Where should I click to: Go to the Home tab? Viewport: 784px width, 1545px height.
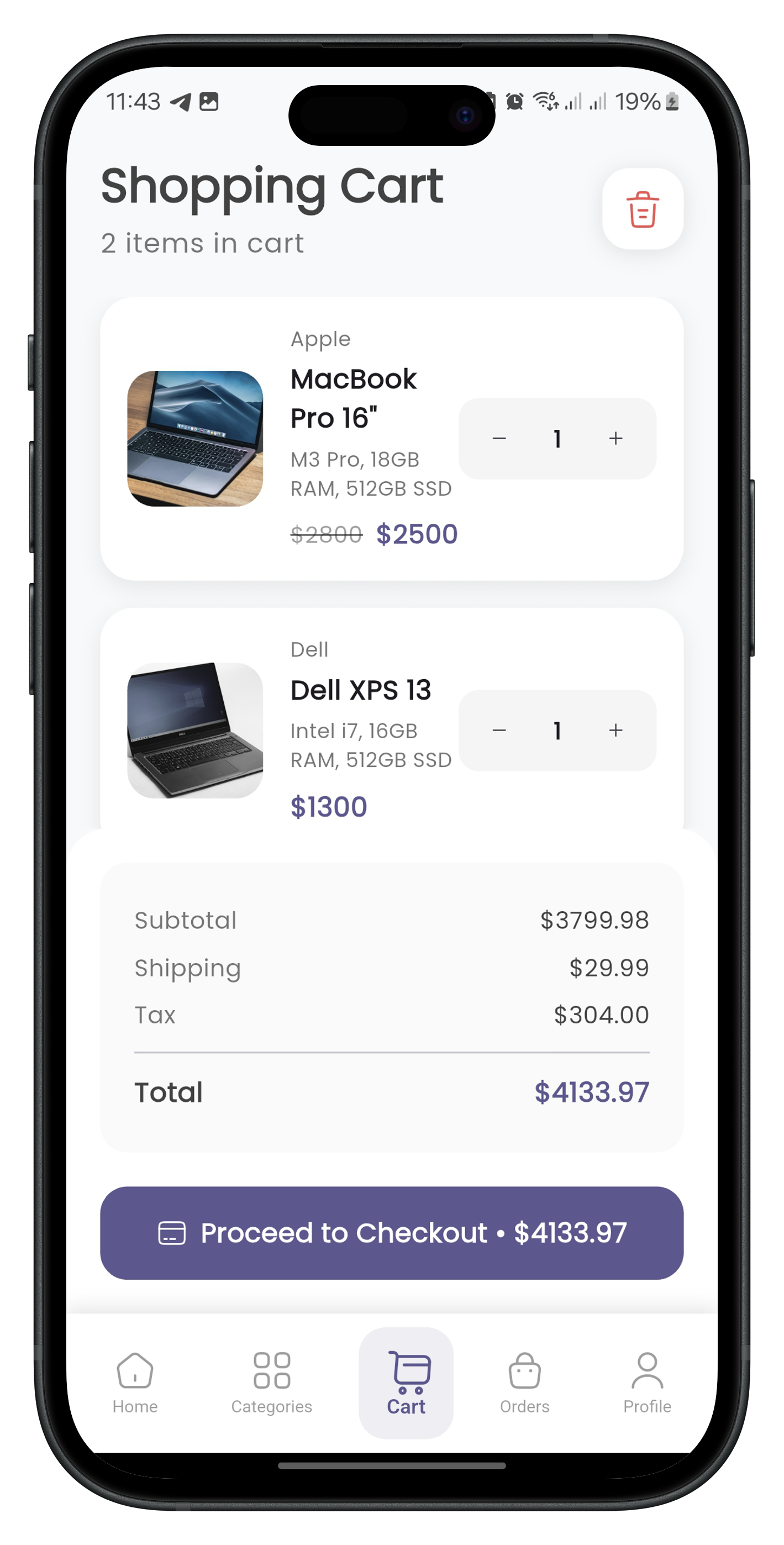(x=135, y=1383)
